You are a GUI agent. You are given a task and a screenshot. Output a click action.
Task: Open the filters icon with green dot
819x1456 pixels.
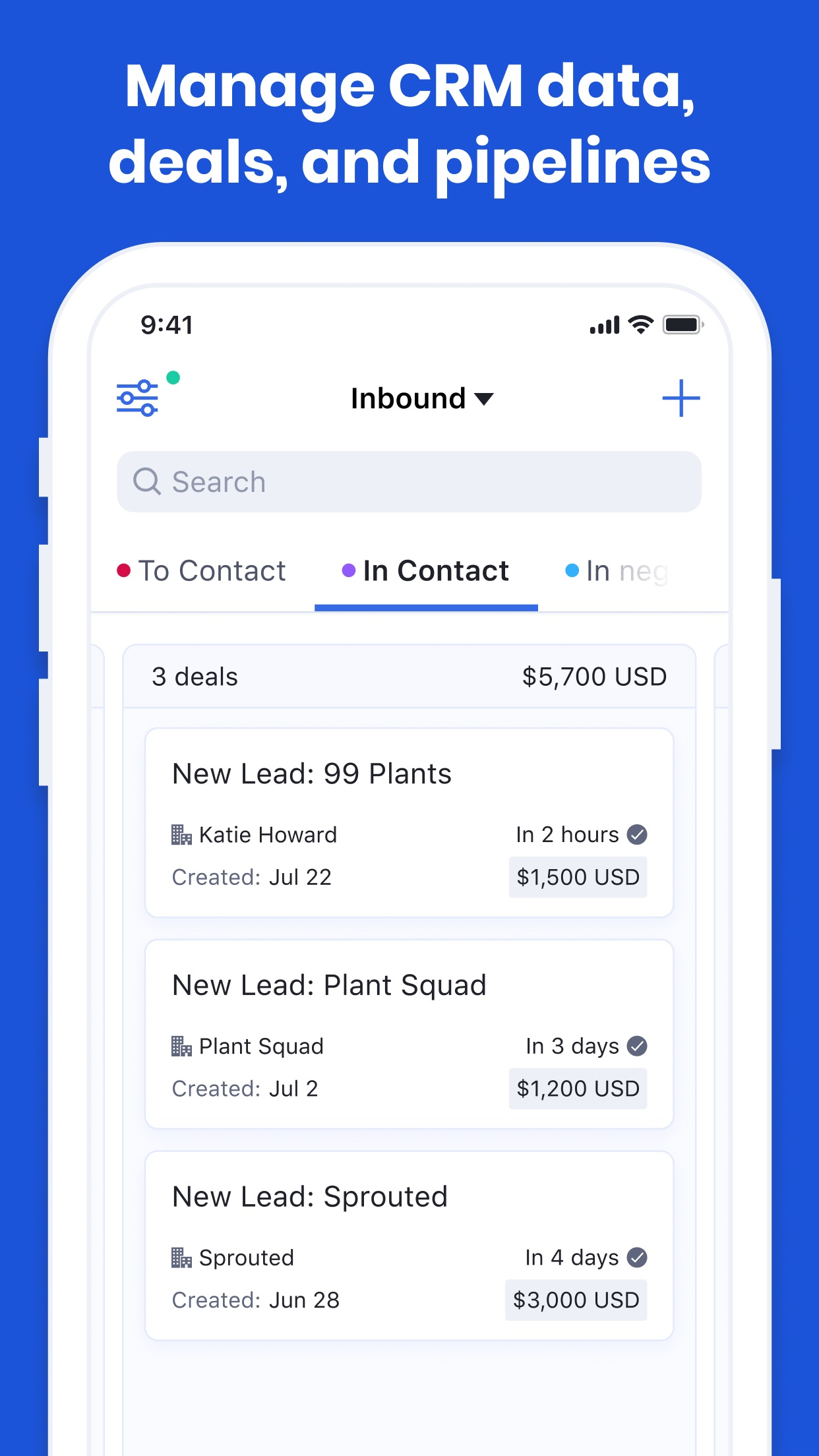coord(136,397)
